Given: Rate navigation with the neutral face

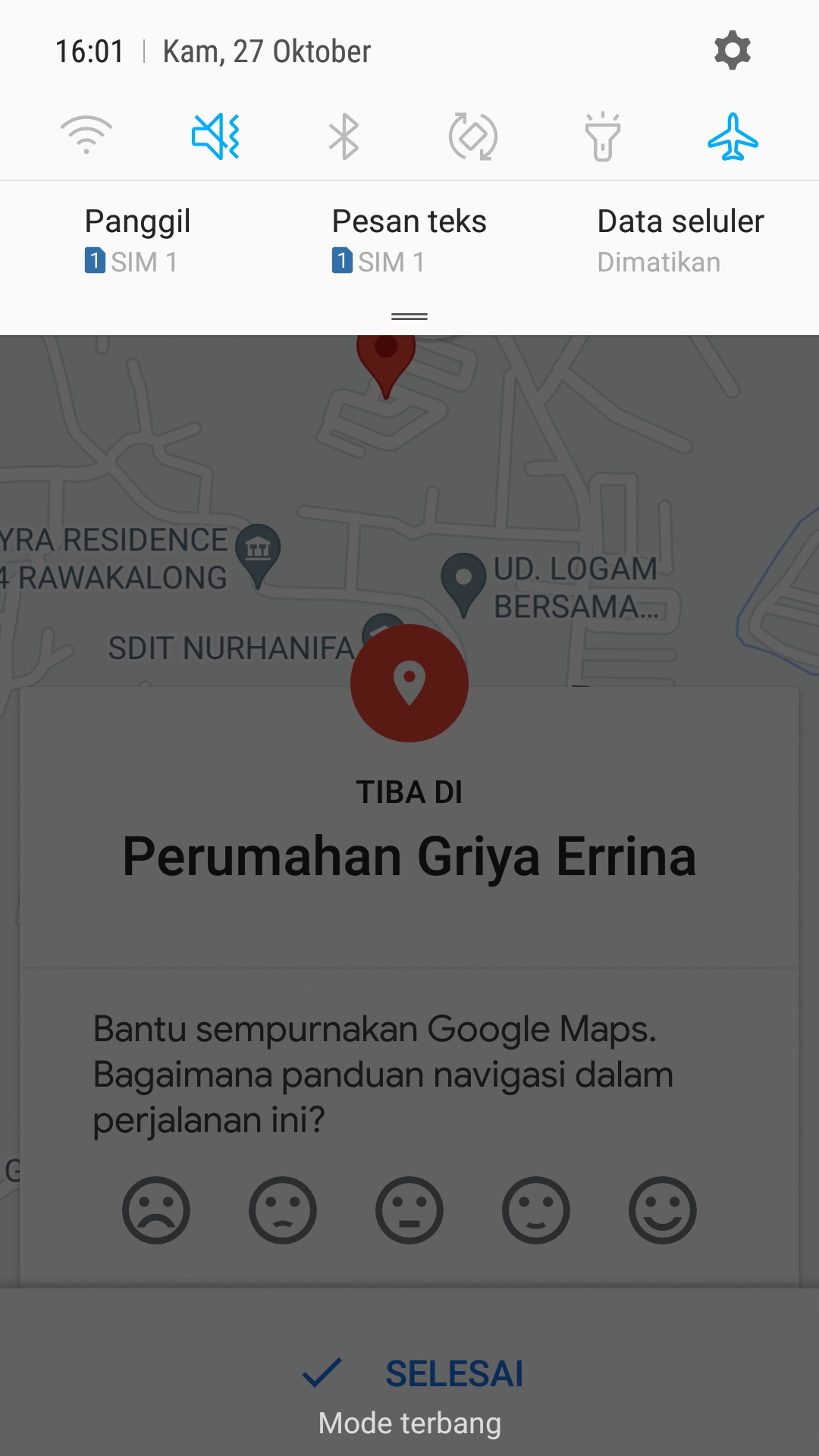Looking at the screenshot, I should tap(409, 1210).
